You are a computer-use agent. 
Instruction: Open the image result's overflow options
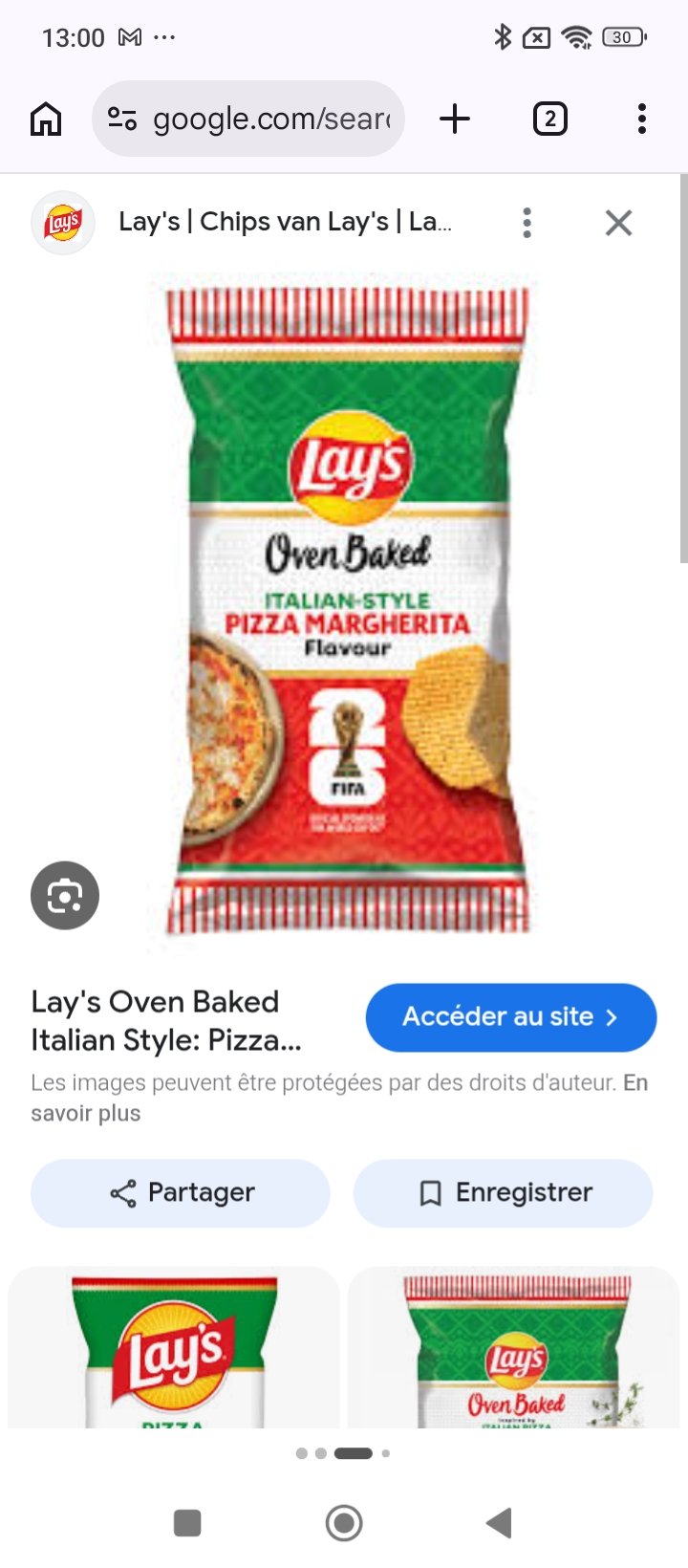click(x=527, y=223)
